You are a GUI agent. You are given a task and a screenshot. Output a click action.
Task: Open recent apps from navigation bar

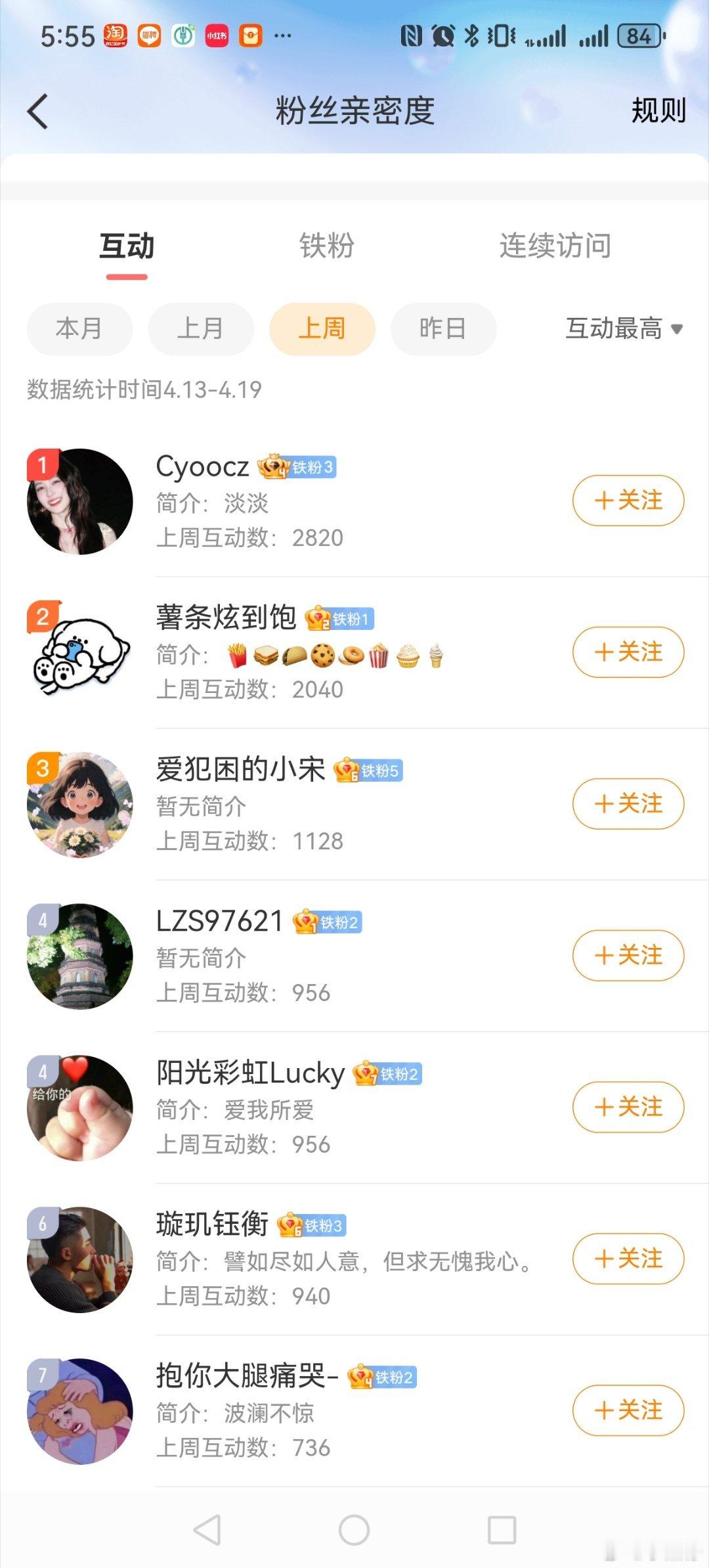point(502,1531)
